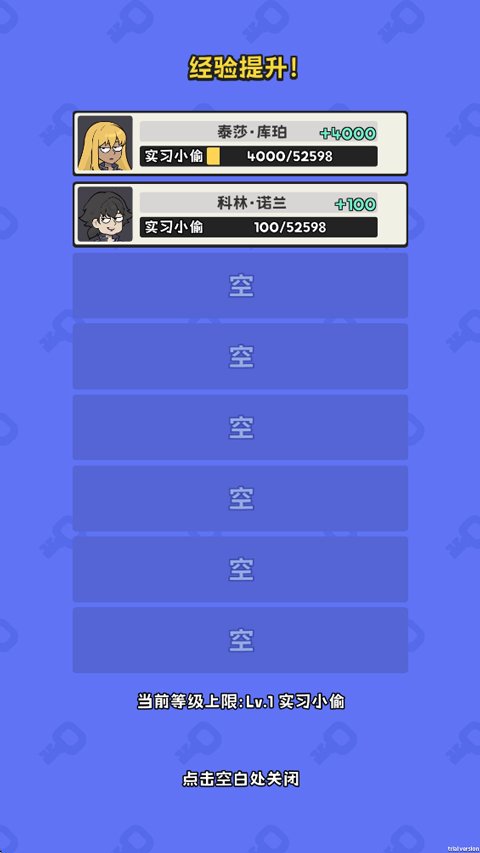Tap 点击空白处关闭 to close the popup
480x853 pixels.
(241, 779)
